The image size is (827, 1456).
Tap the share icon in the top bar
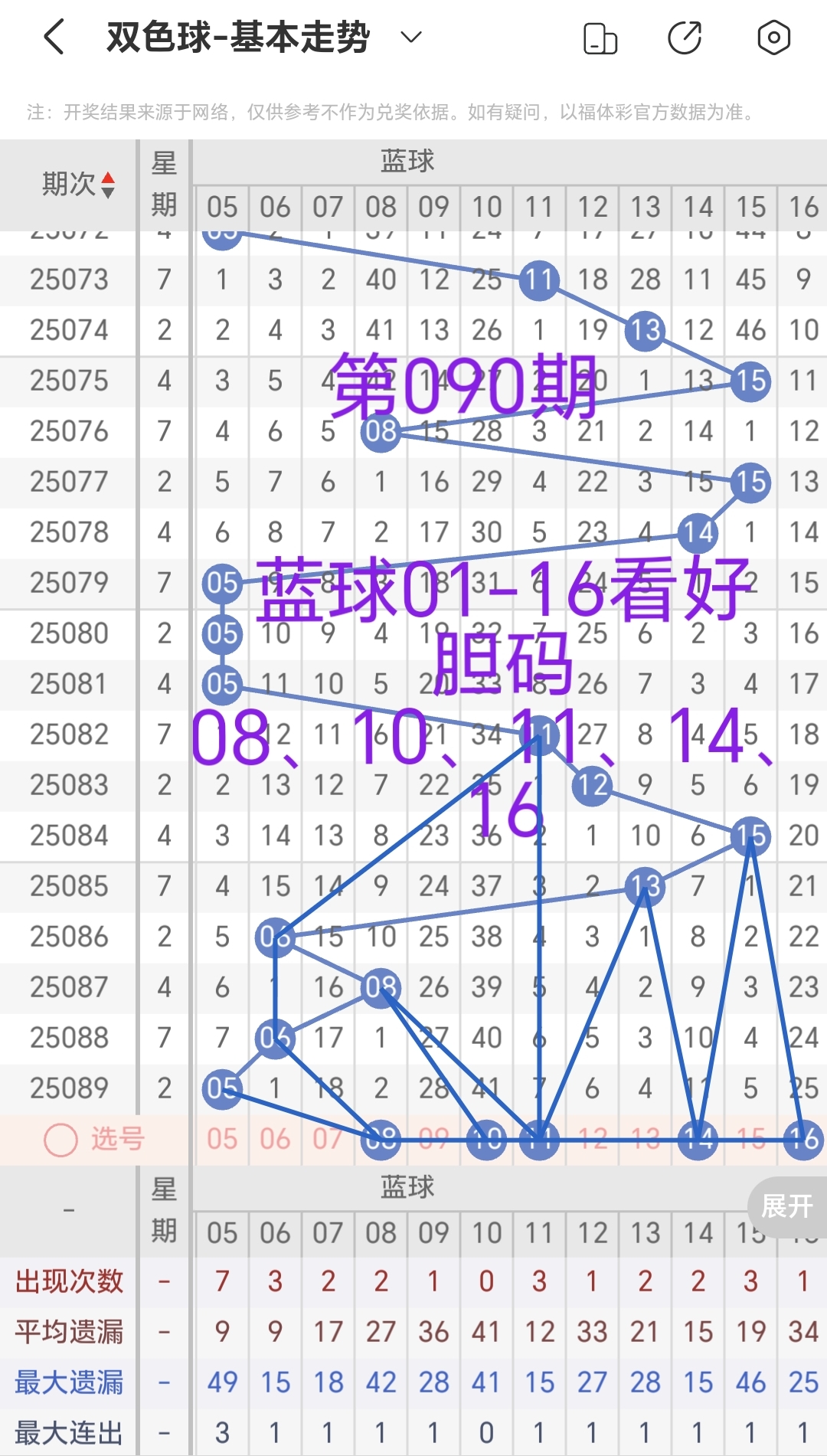pos(687,35)
